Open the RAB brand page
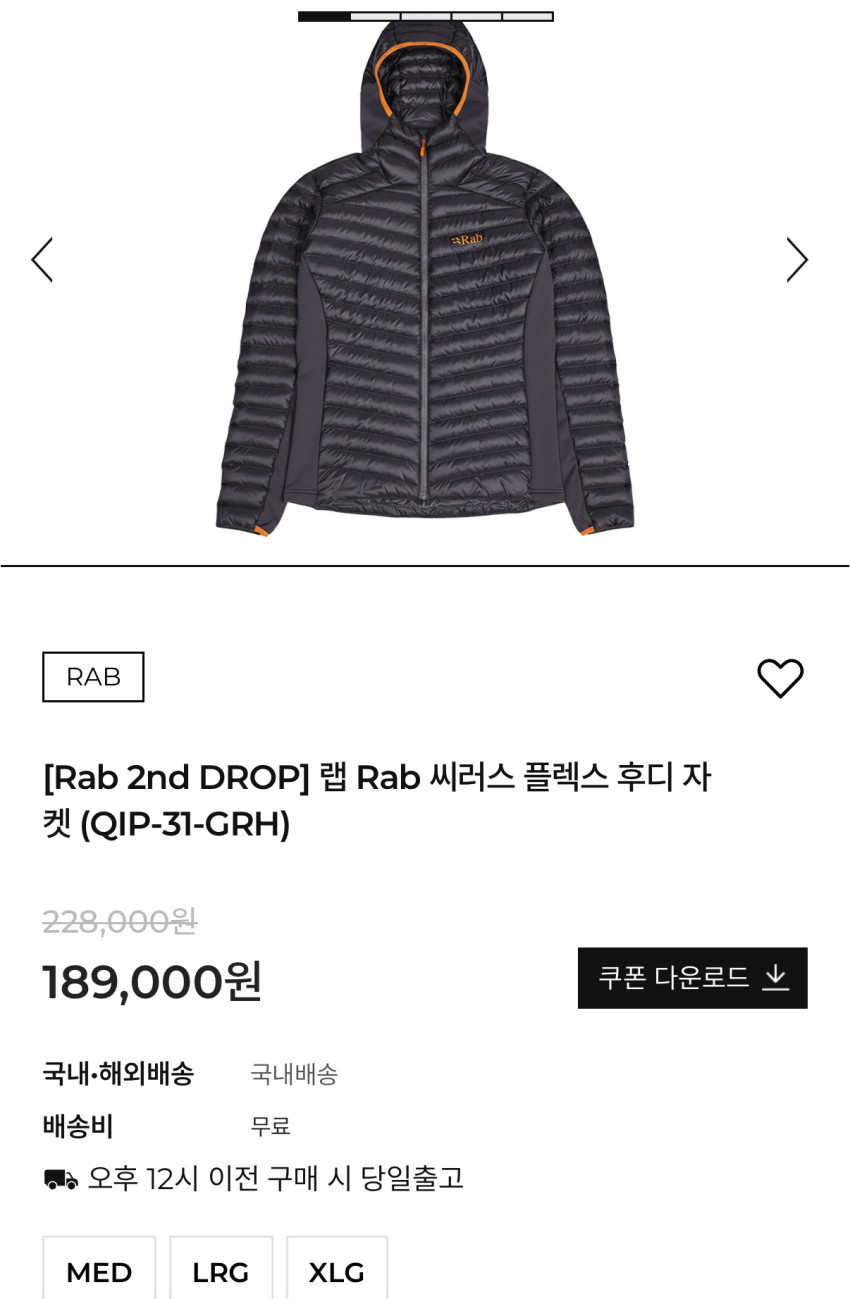This screenshot has width=850, height=1299. coord(93,677)
